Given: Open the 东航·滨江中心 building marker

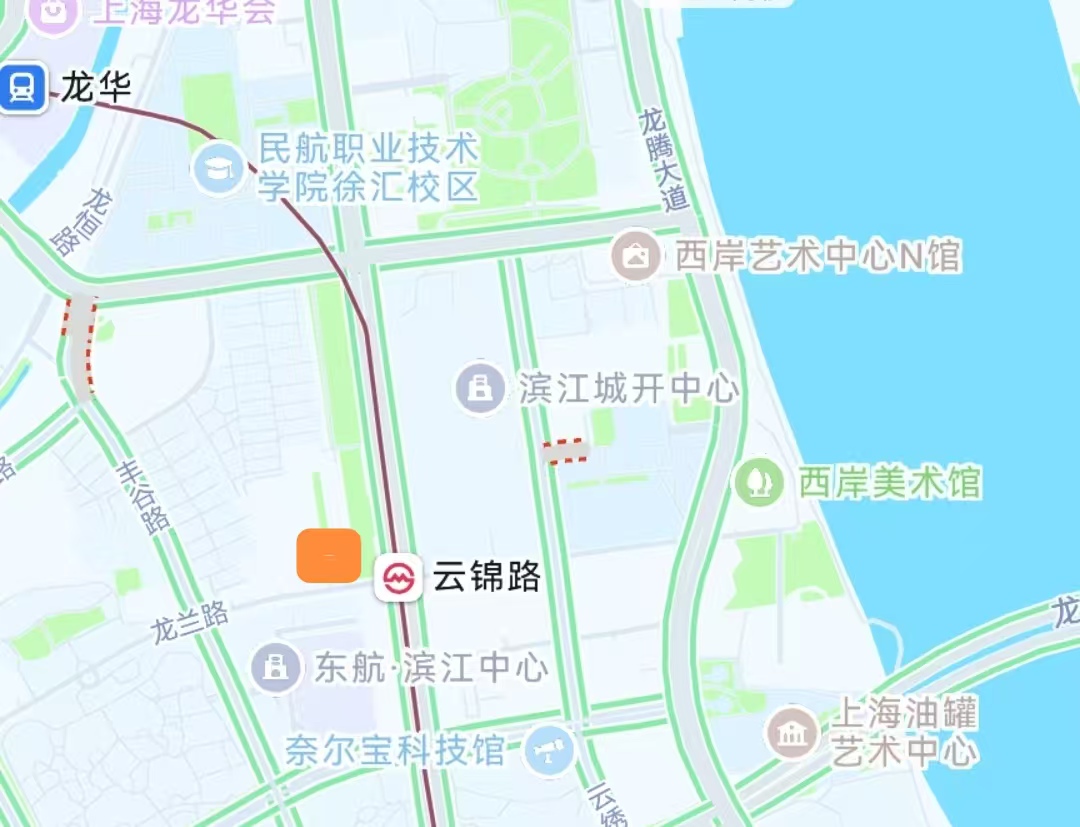Looking at the screenshot, I should tap(275, 667).
